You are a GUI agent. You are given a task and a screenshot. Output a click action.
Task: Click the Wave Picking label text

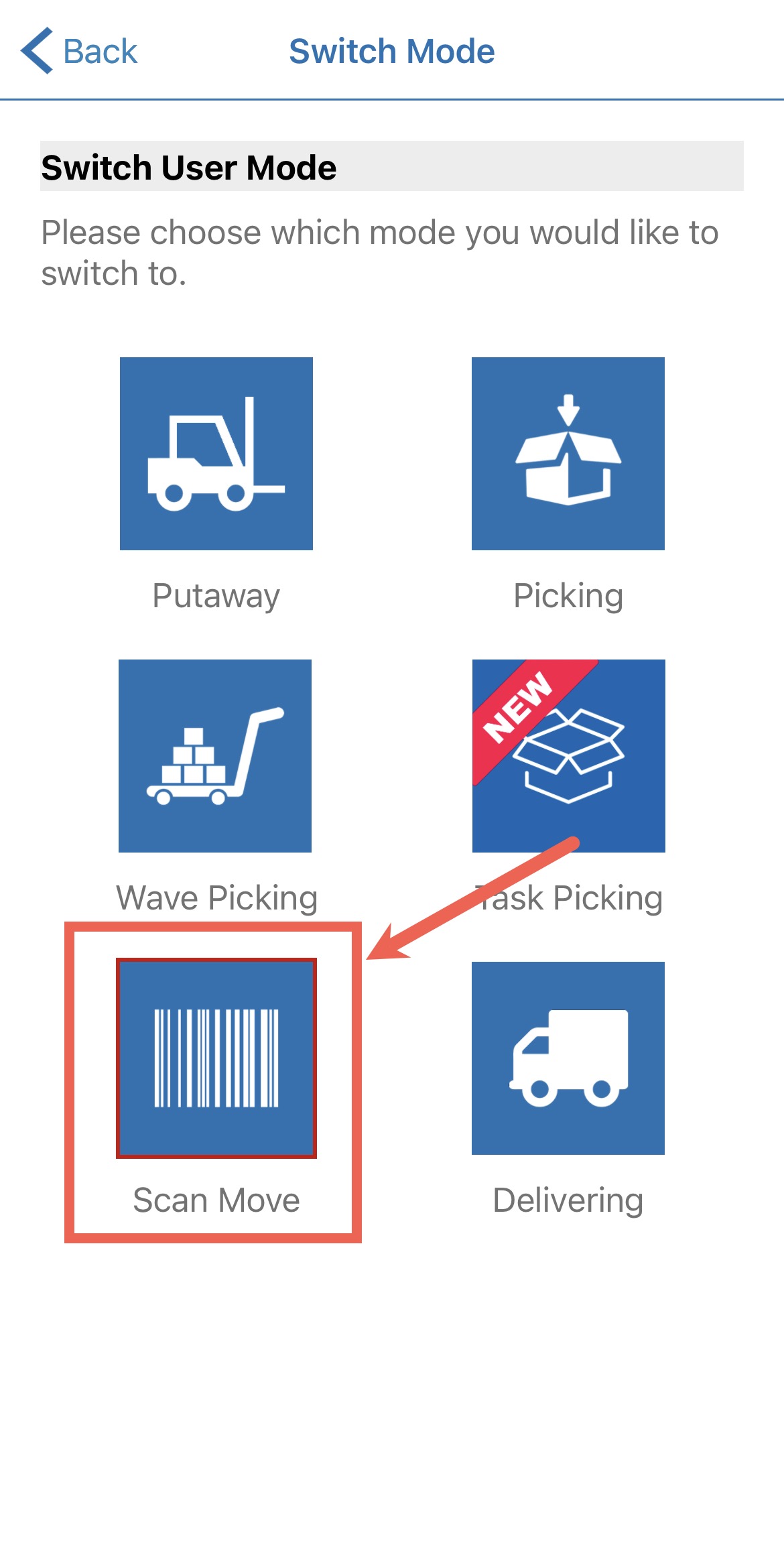[216, 897]
